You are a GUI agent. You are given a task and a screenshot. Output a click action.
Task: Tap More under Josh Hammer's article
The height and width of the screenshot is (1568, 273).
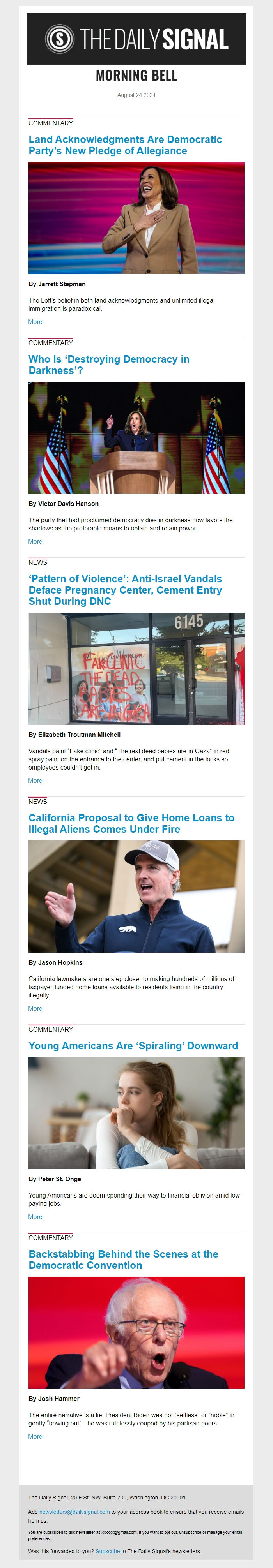click(x=35, y=1436)
